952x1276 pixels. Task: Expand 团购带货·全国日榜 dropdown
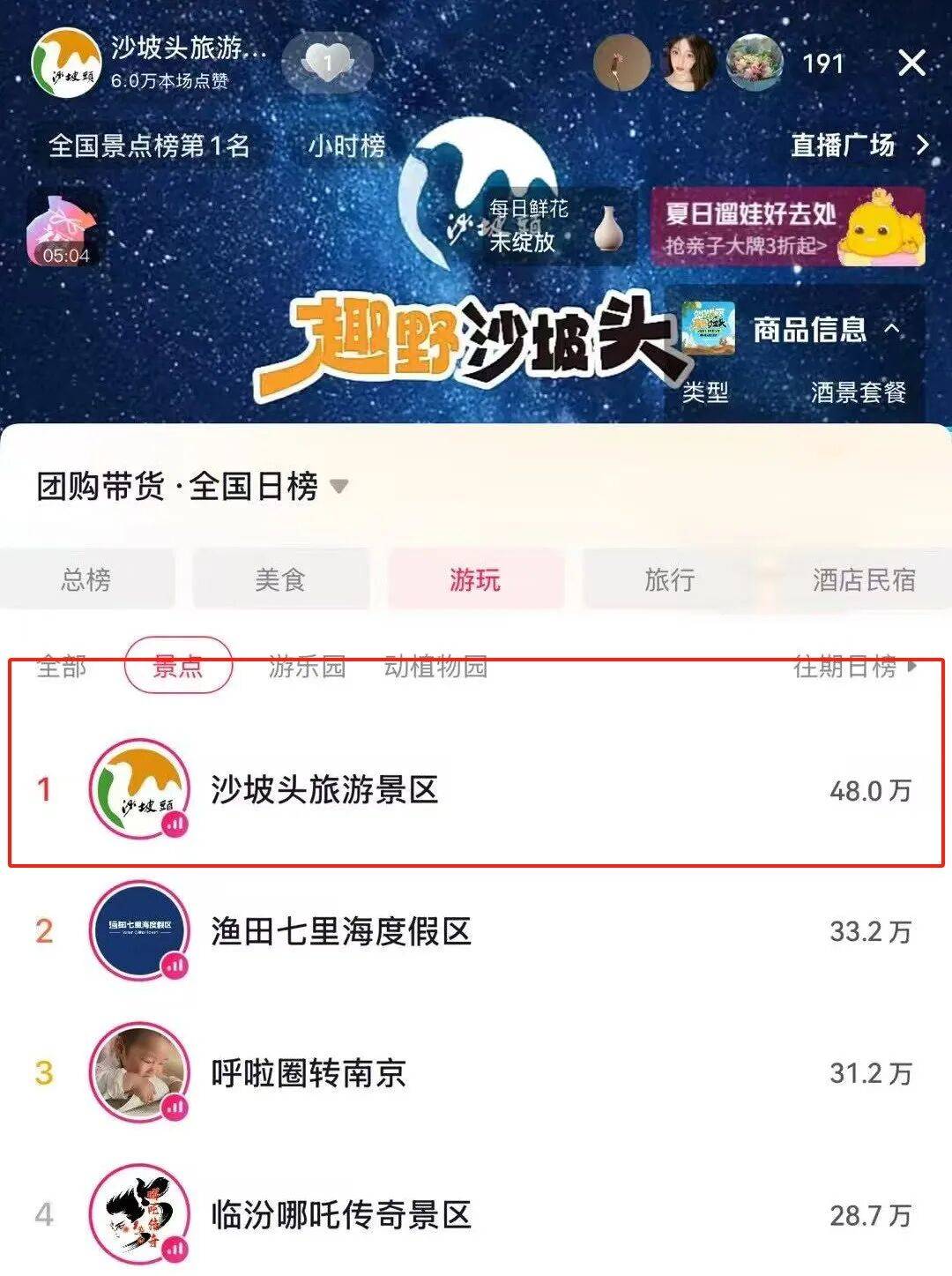[338, 486]
